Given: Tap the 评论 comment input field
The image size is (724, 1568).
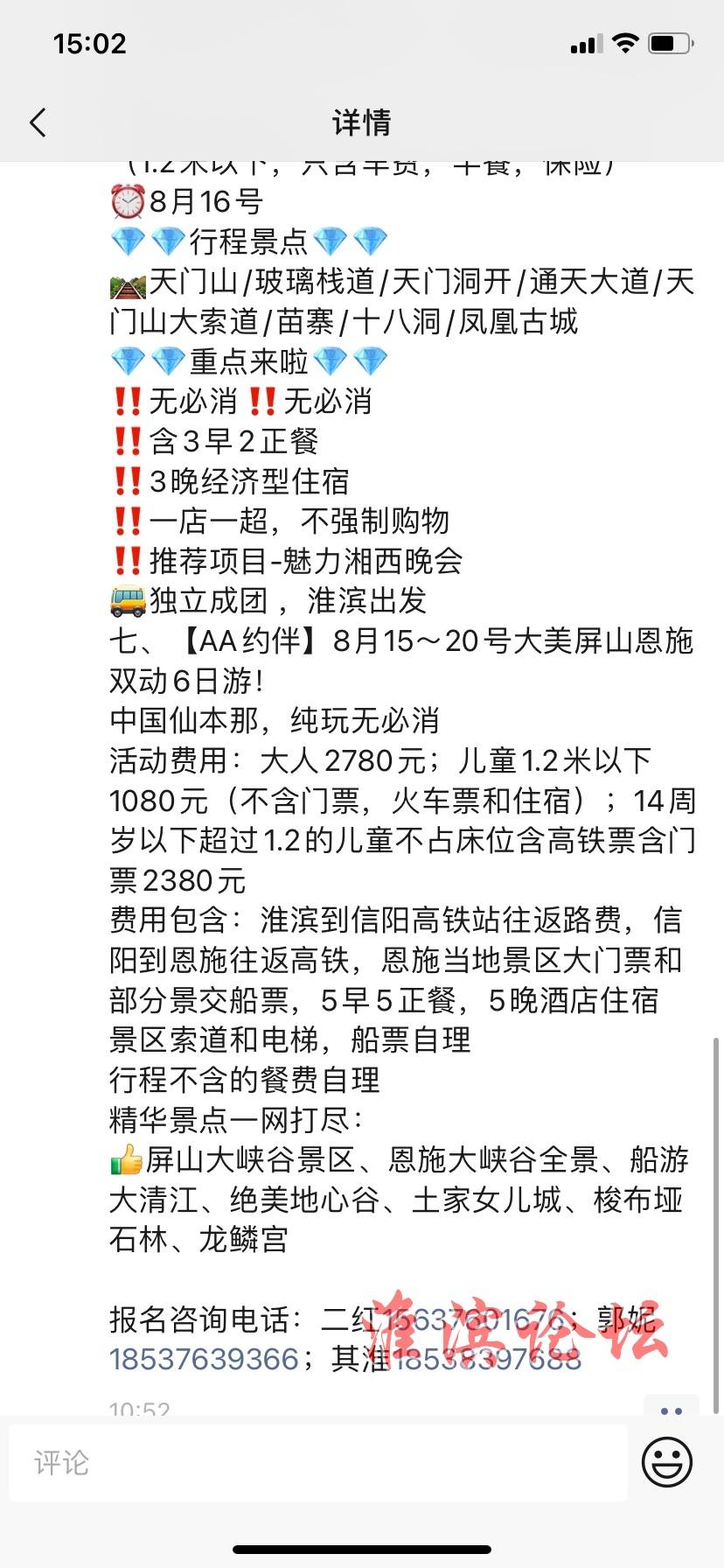Looking at the screenshot, I should click(x=318, y=1462).
